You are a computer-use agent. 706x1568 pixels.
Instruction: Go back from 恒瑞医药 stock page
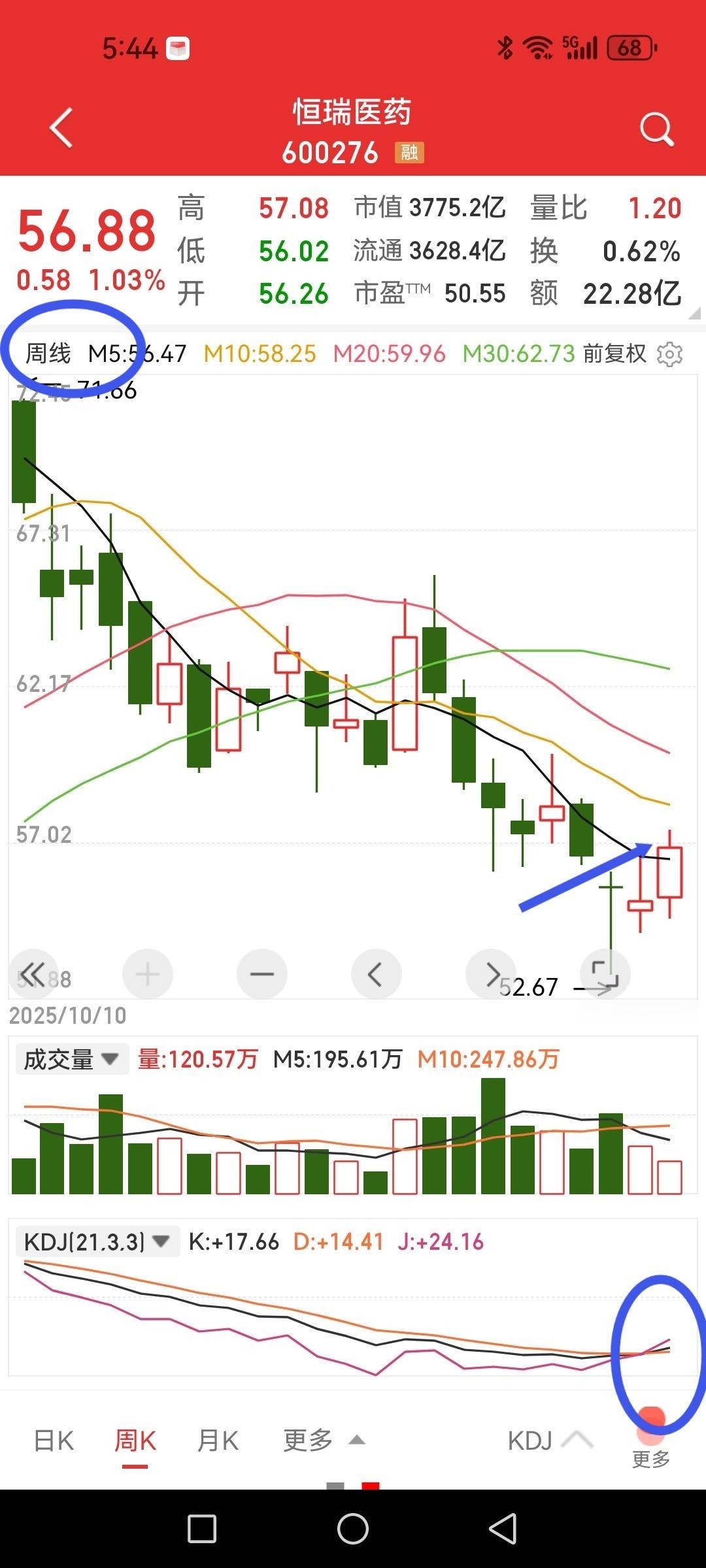[x=61, y=128]
